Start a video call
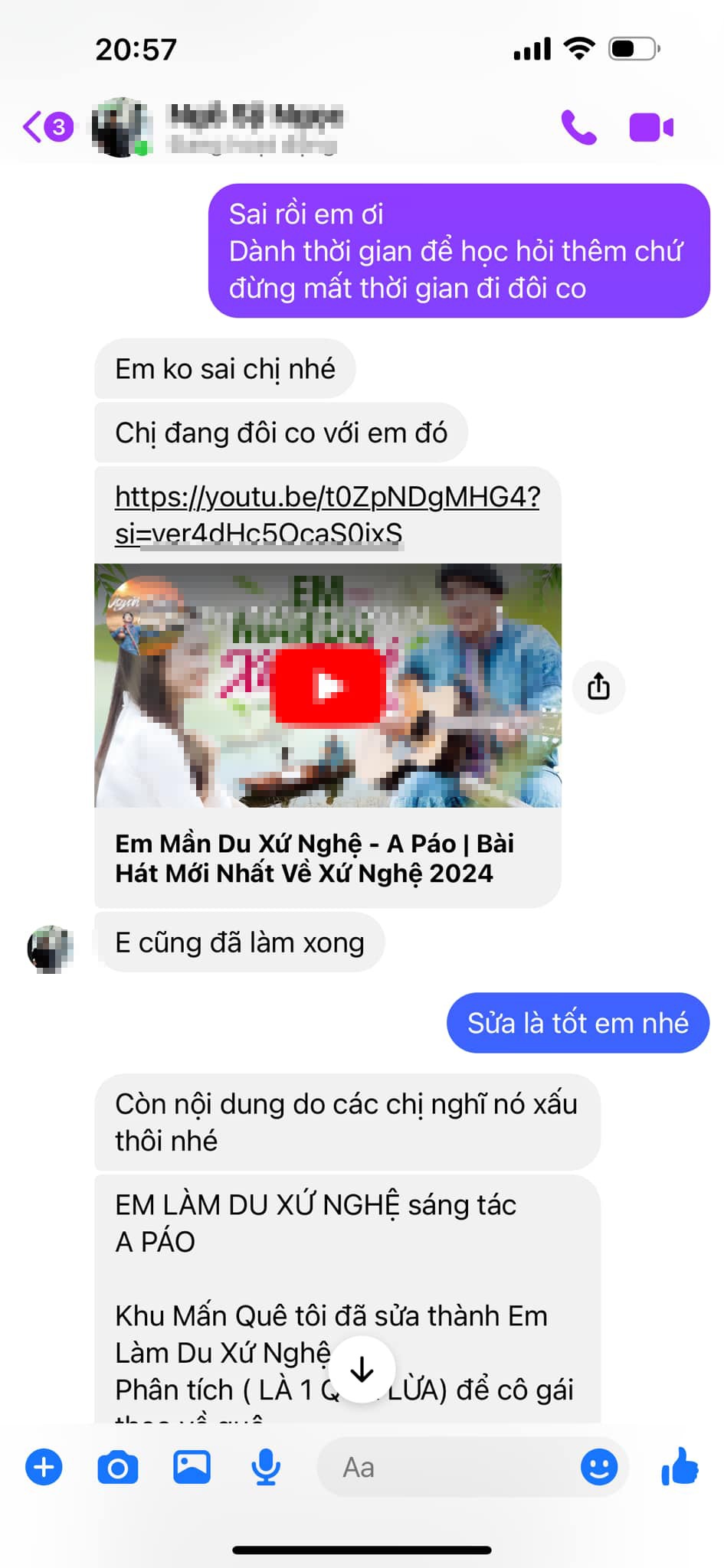The height and width of the screenshot is (1568, 724). [x=651, y=127]
